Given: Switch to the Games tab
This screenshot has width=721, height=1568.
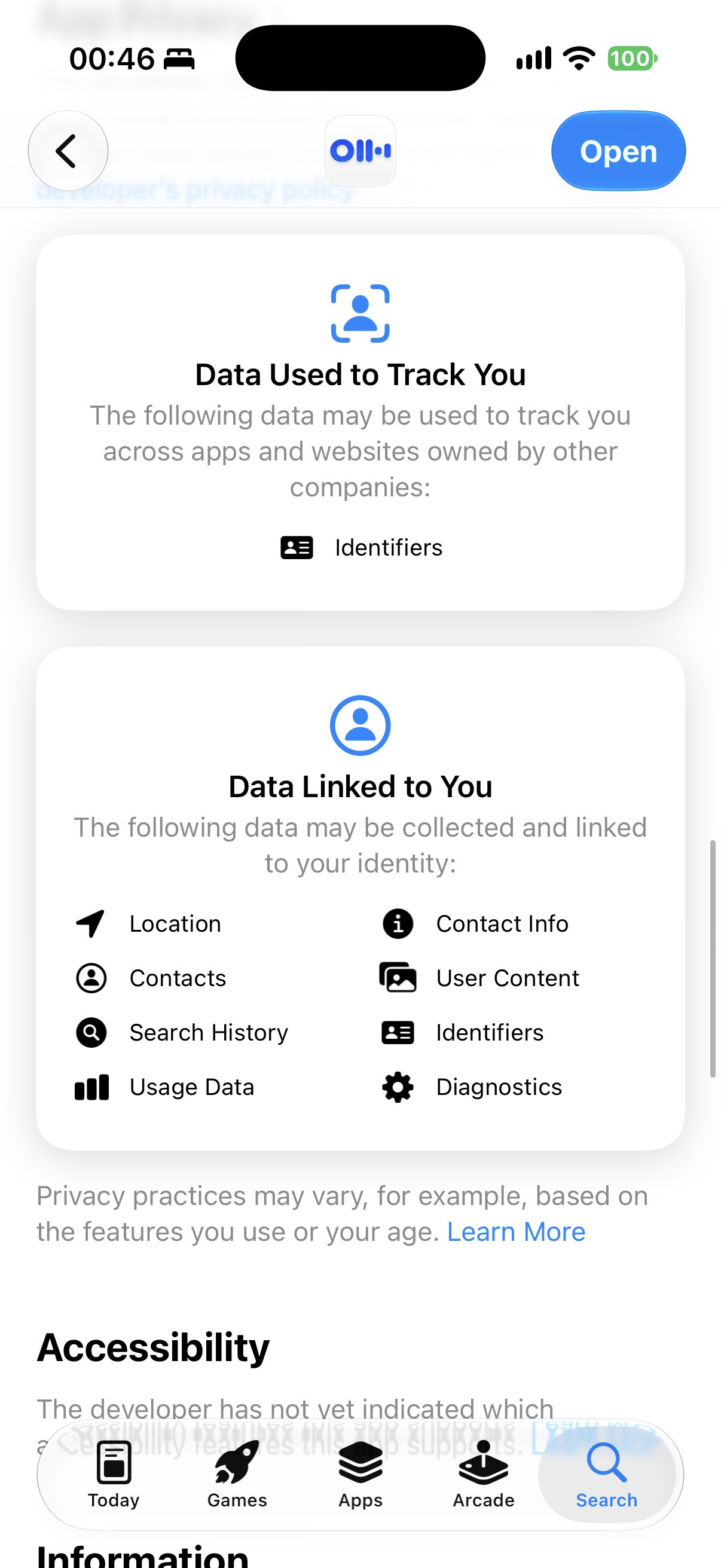Looking at the screenshot, I should (237, 1474).
